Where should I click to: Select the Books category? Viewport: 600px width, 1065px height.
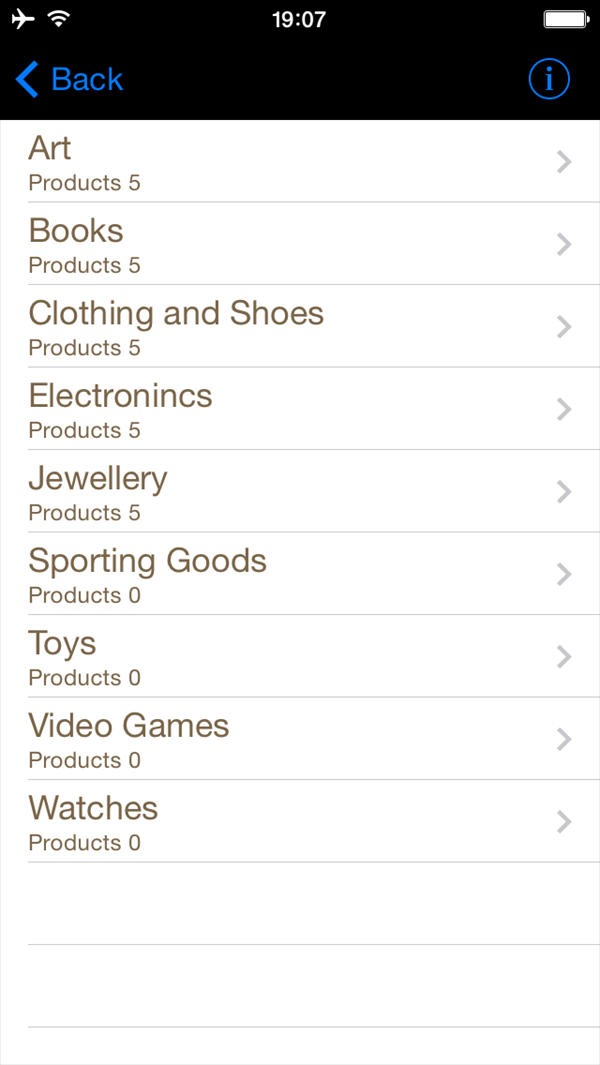click(300, 244)
